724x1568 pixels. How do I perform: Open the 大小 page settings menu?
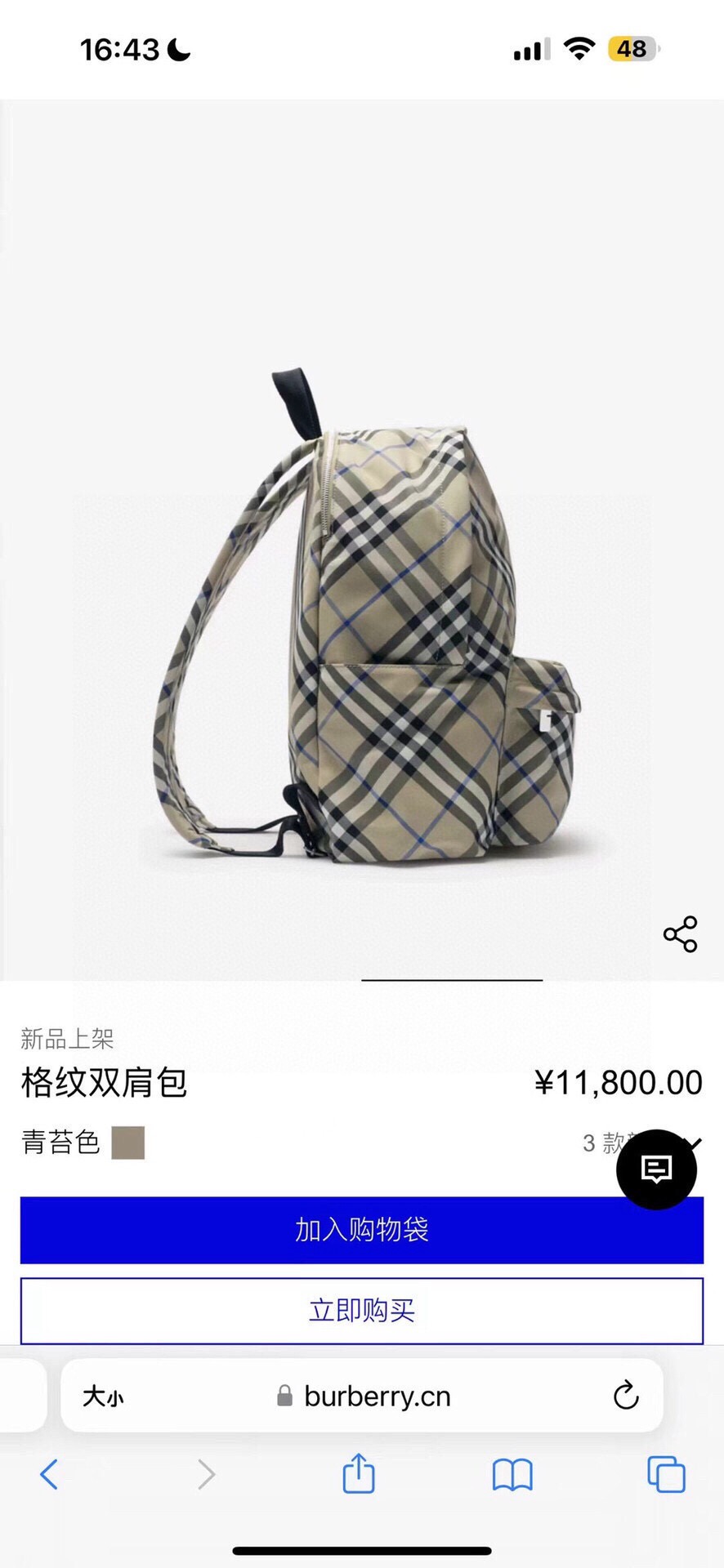tap(103, 1396)
